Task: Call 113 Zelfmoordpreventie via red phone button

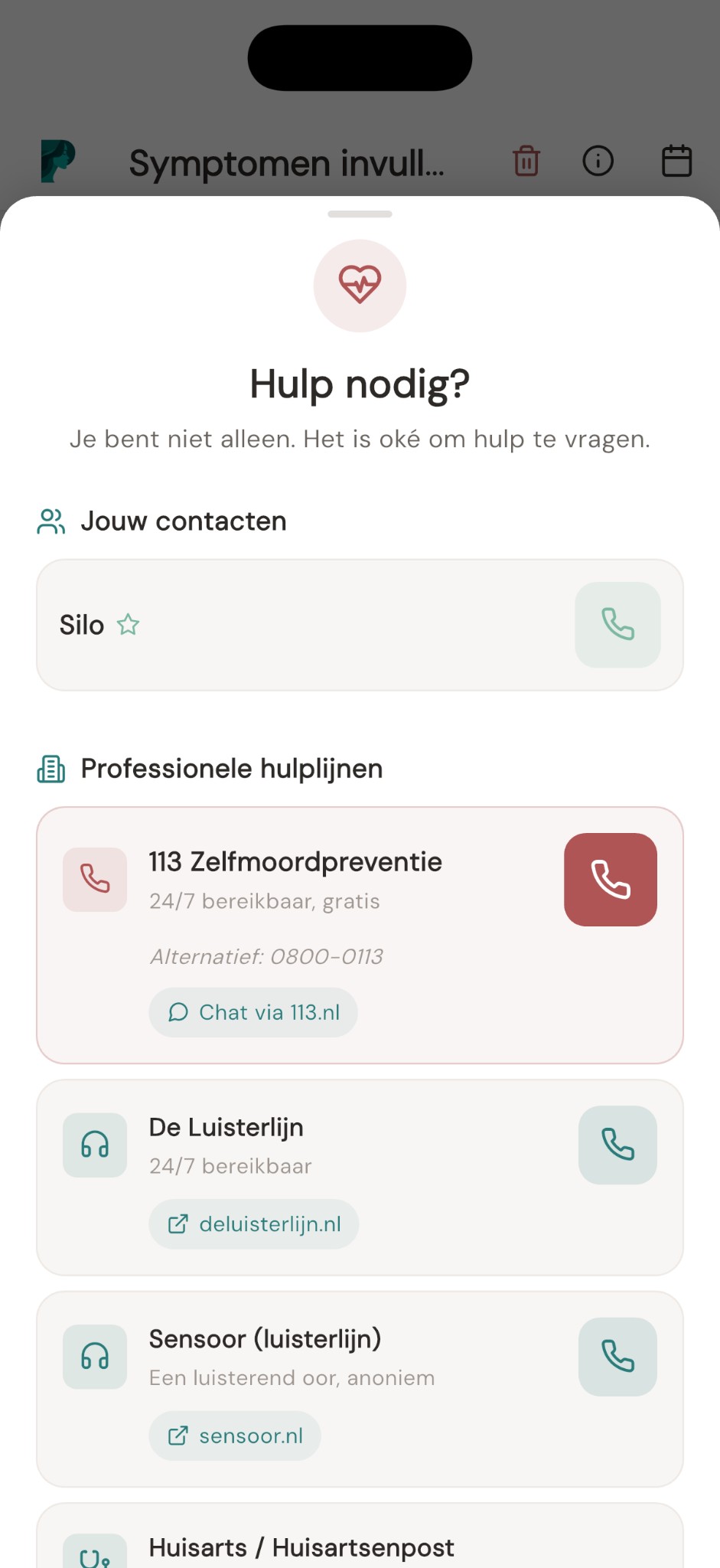Action: coord(610,879)
